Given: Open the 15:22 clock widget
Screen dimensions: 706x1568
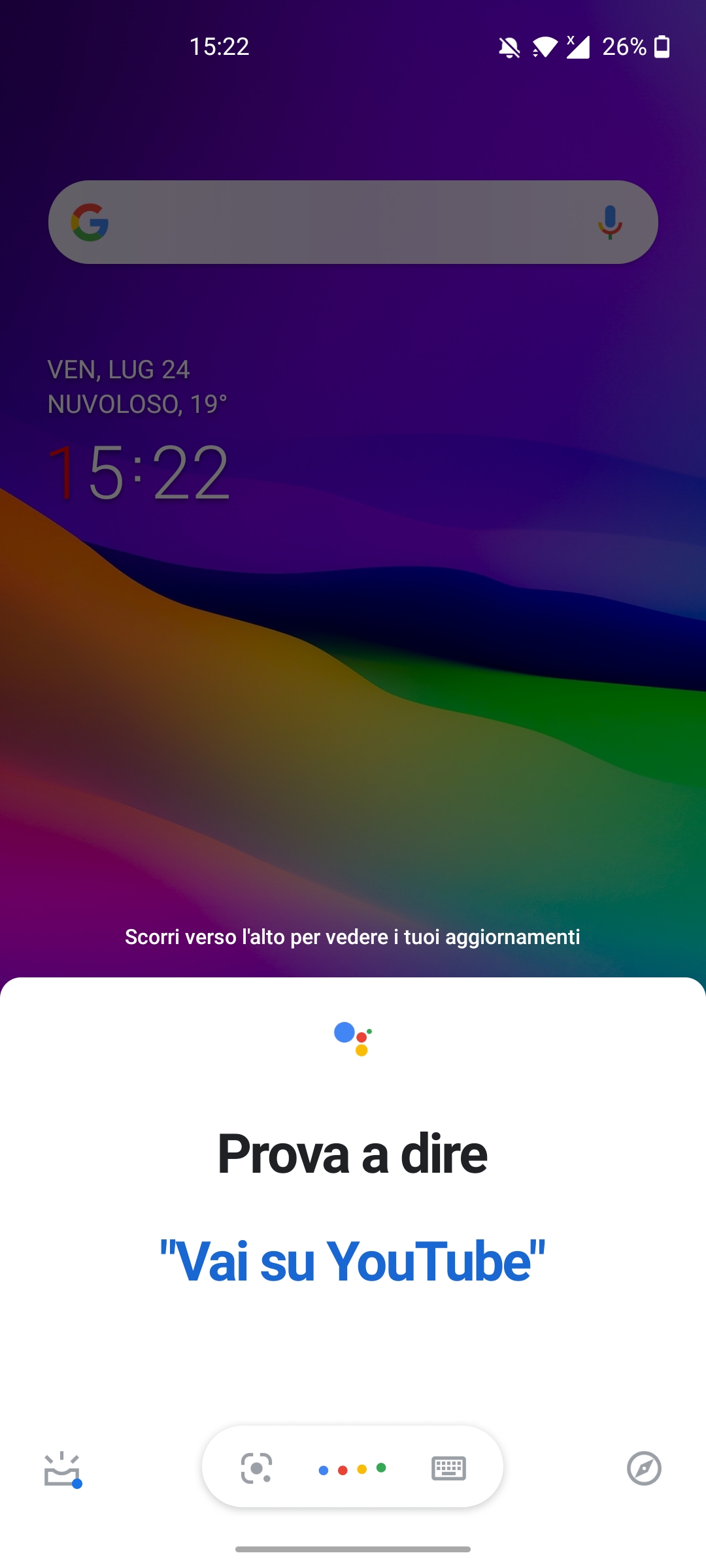Looking at the screenshot, I should click(139, 473).
